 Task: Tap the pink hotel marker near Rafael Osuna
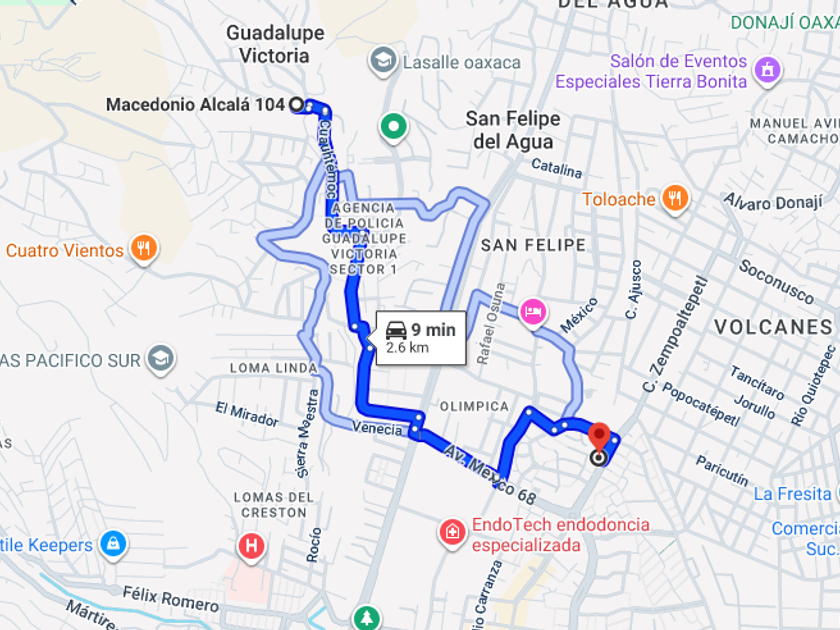click(x=532, y=312)
